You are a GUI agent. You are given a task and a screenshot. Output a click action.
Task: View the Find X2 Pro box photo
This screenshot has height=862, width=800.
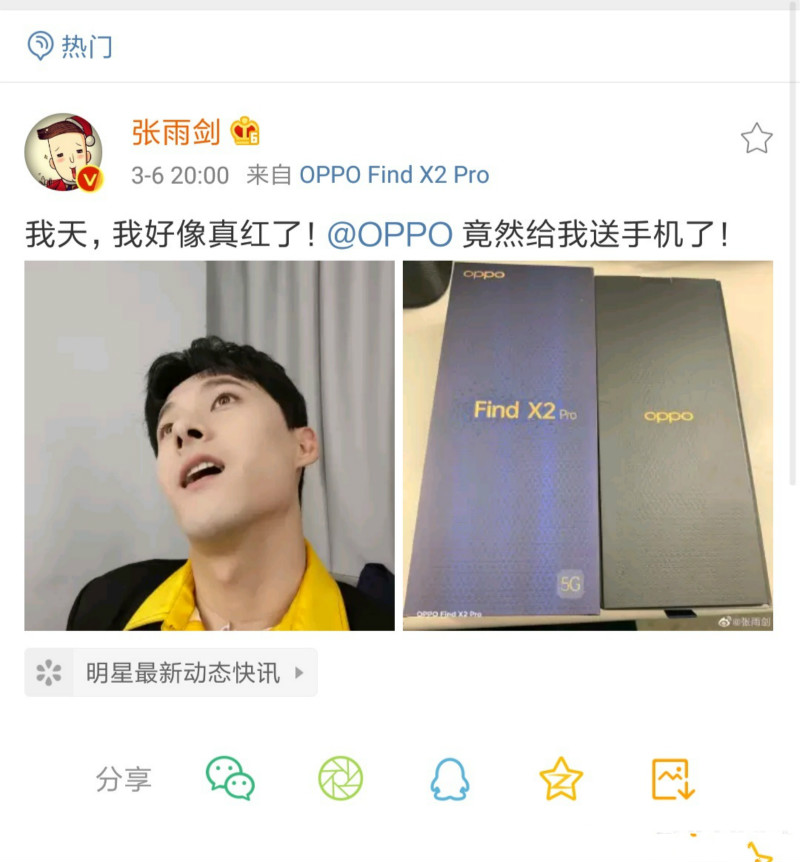click(x=588, y=445)
